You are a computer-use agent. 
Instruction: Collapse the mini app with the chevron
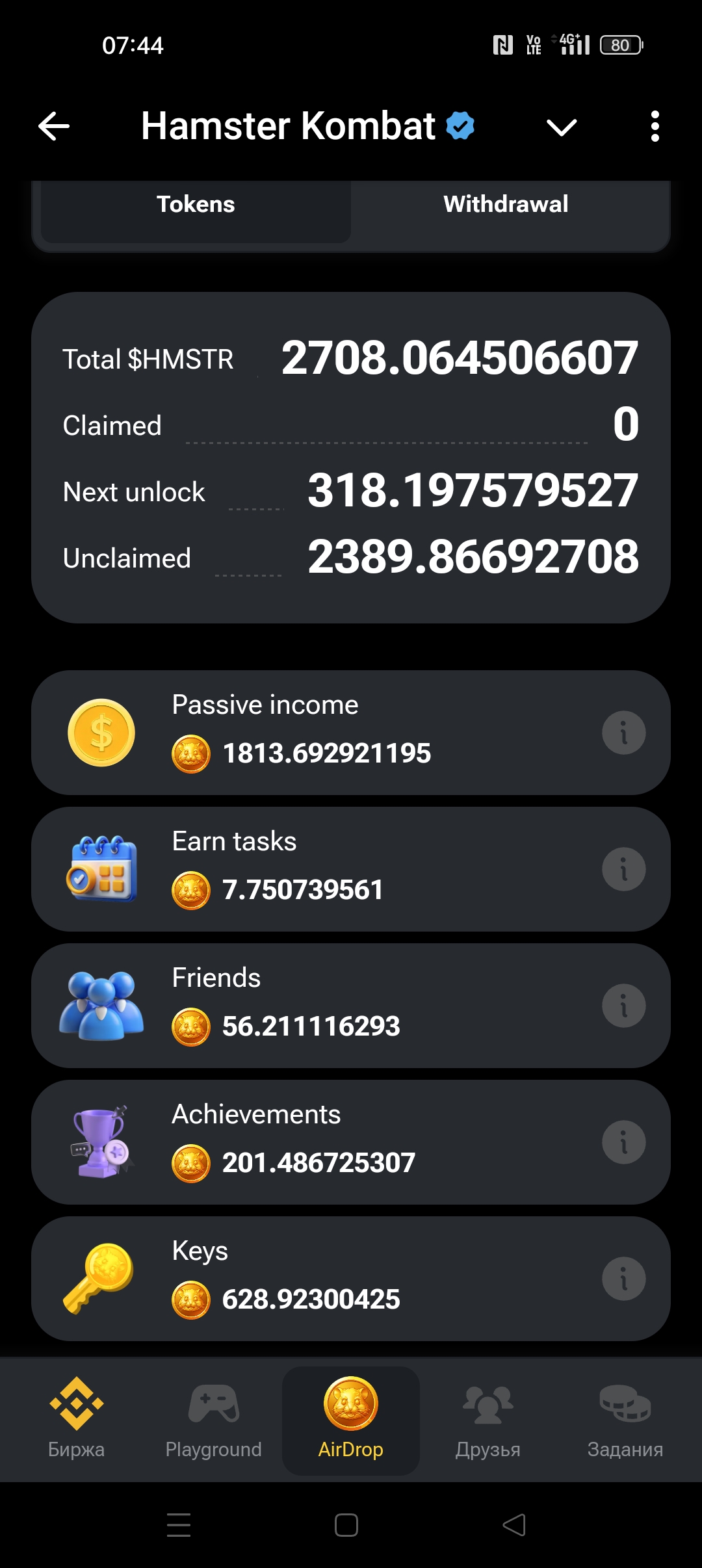[562, 127]
